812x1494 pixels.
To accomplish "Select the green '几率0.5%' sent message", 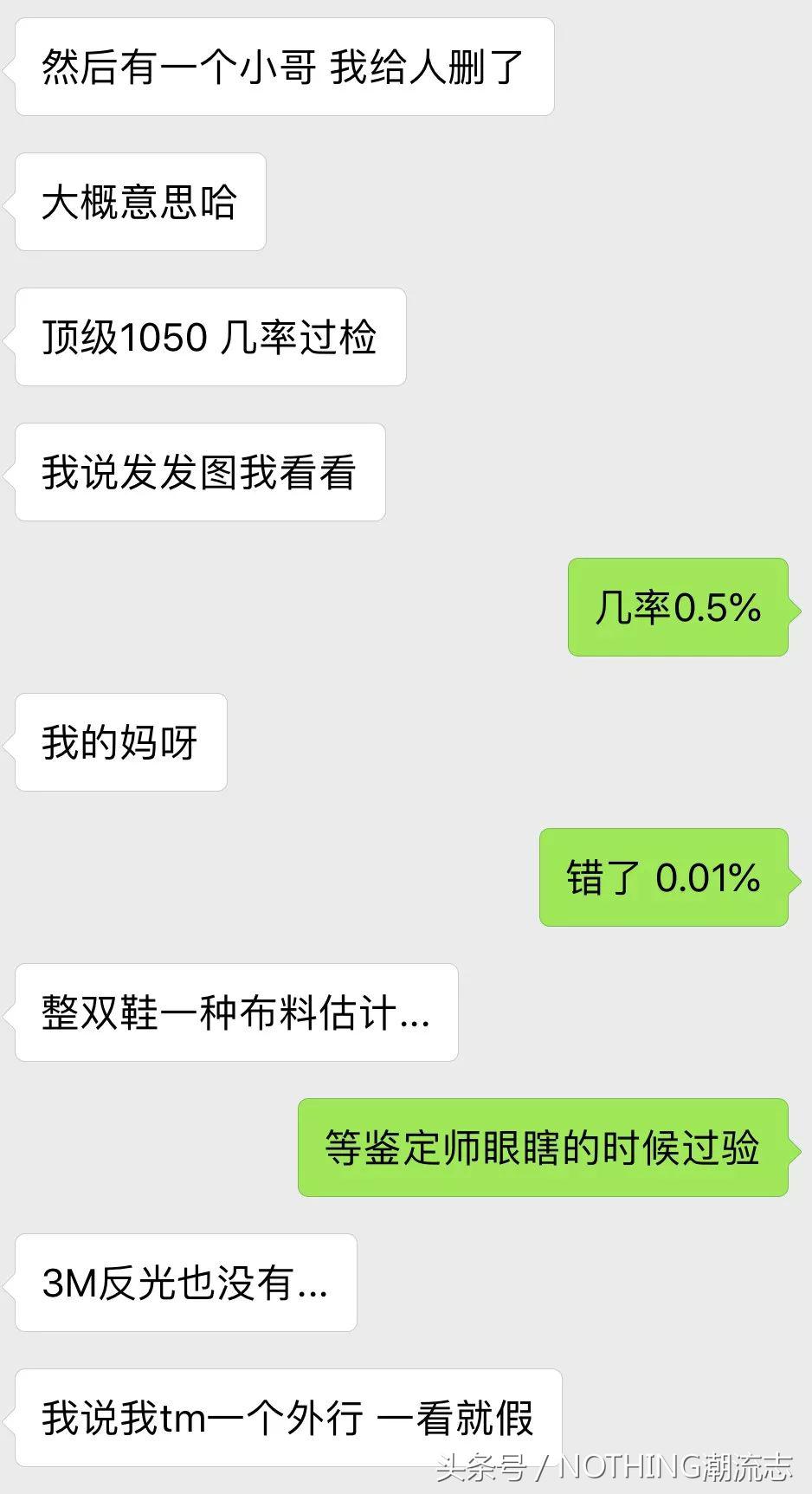I will click(676, 608).
